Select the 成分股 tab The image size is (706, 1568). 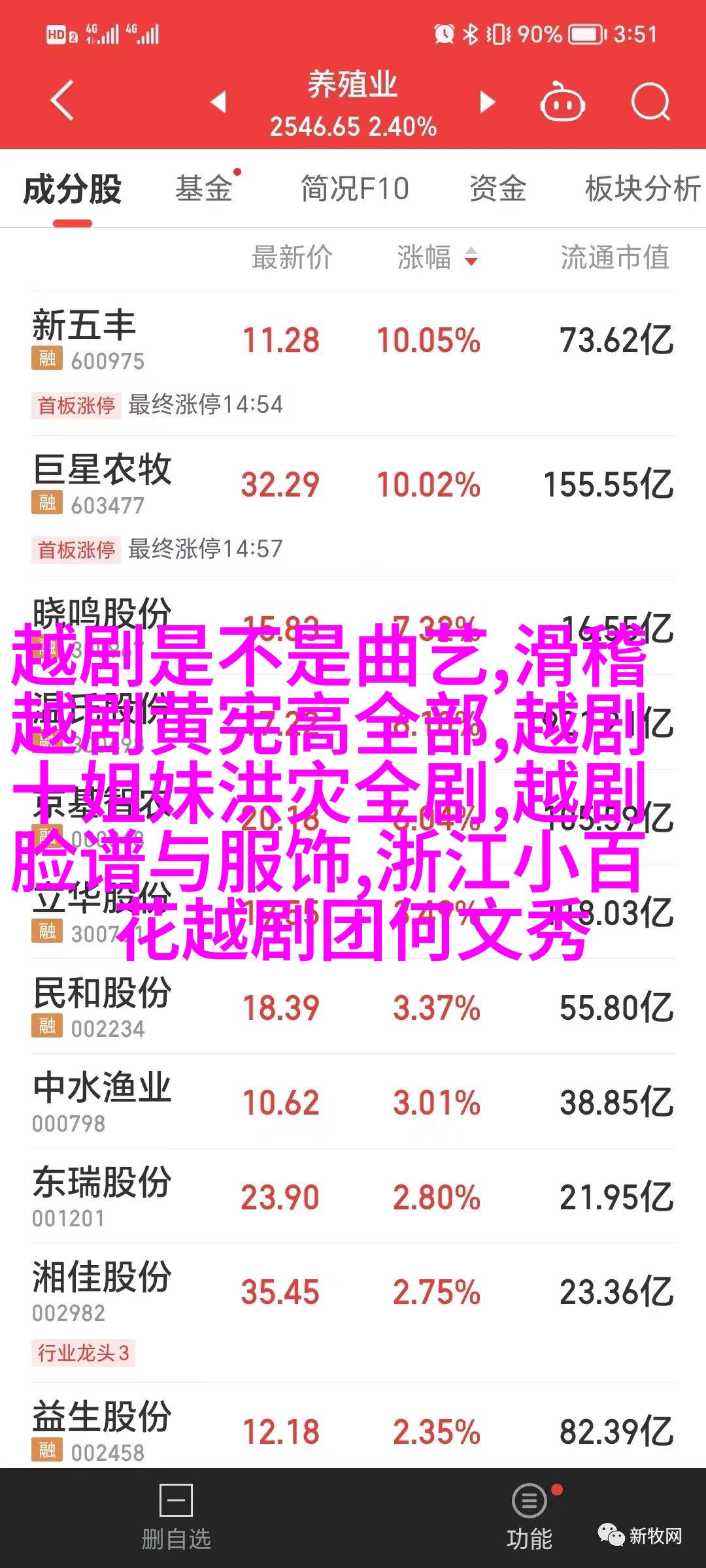72,190
